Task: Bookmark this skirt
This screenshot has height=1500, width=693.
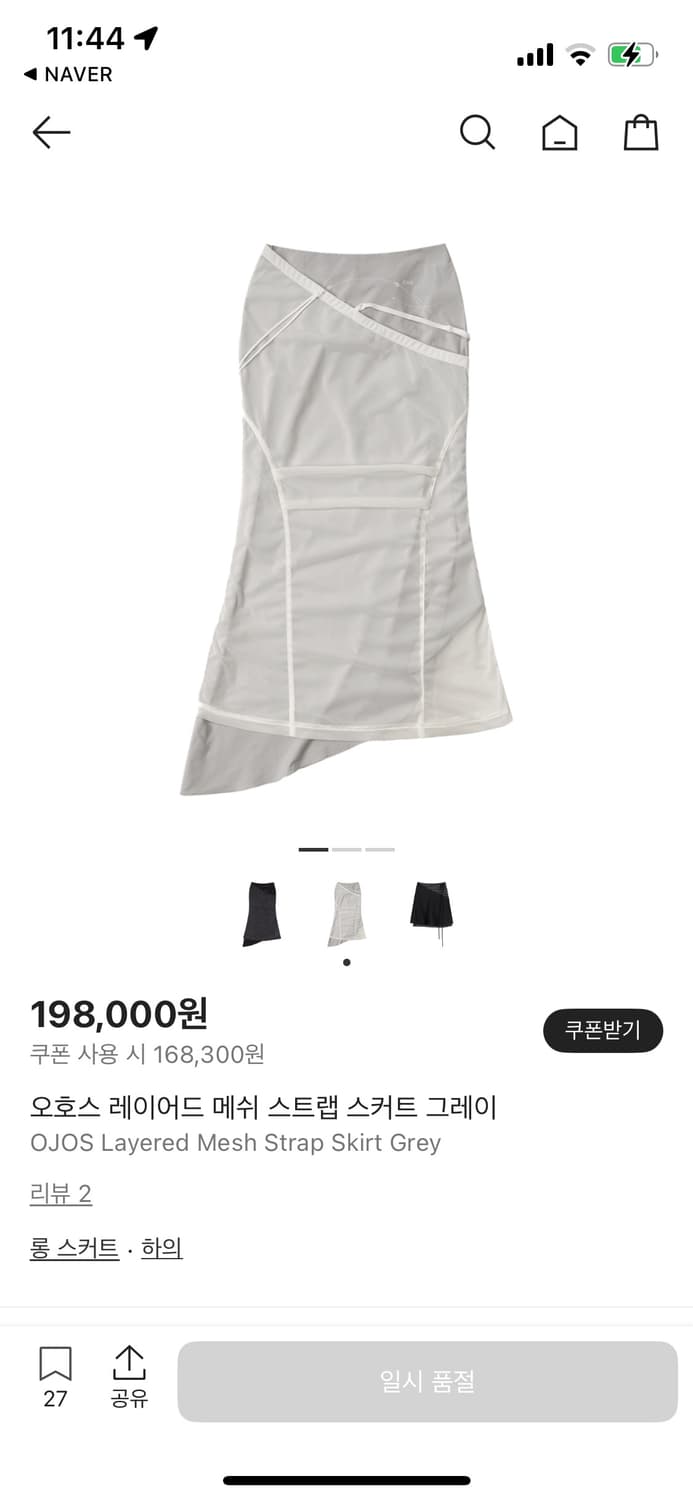Action: (55, 1376)
